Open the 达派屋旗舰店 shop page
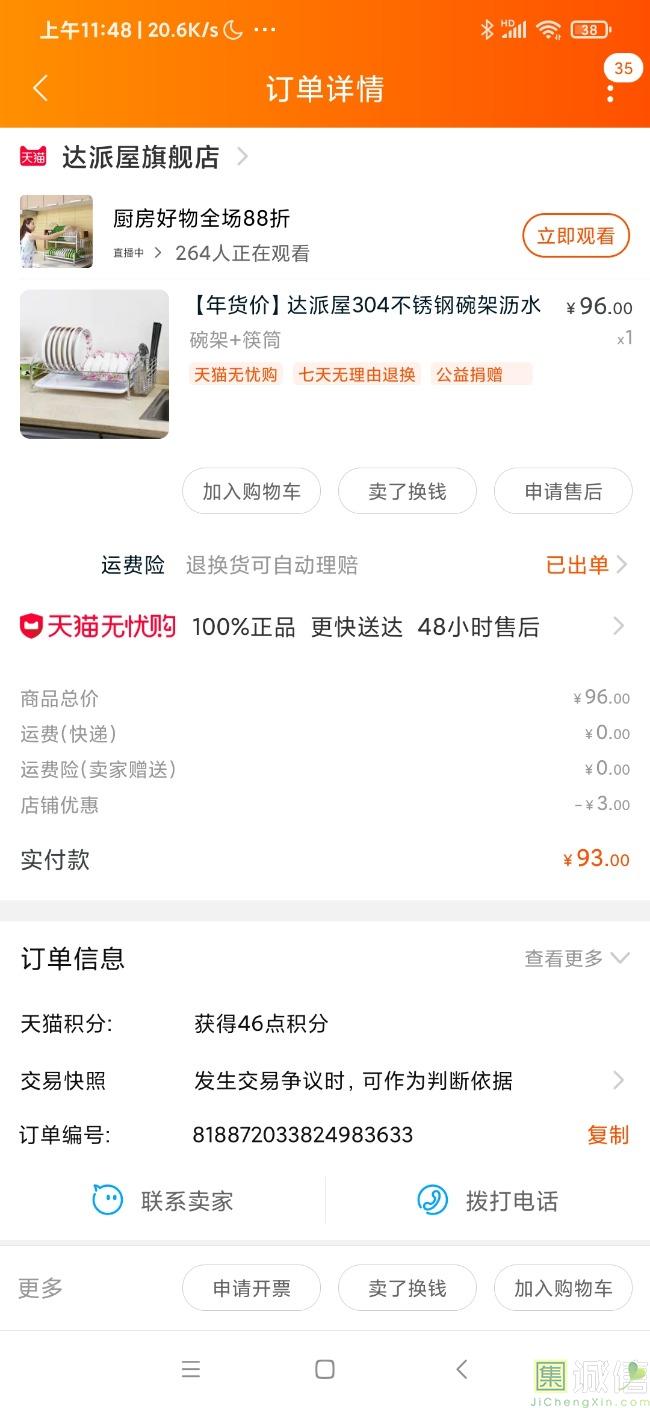 pyautogui.click(x=140, y=157)
